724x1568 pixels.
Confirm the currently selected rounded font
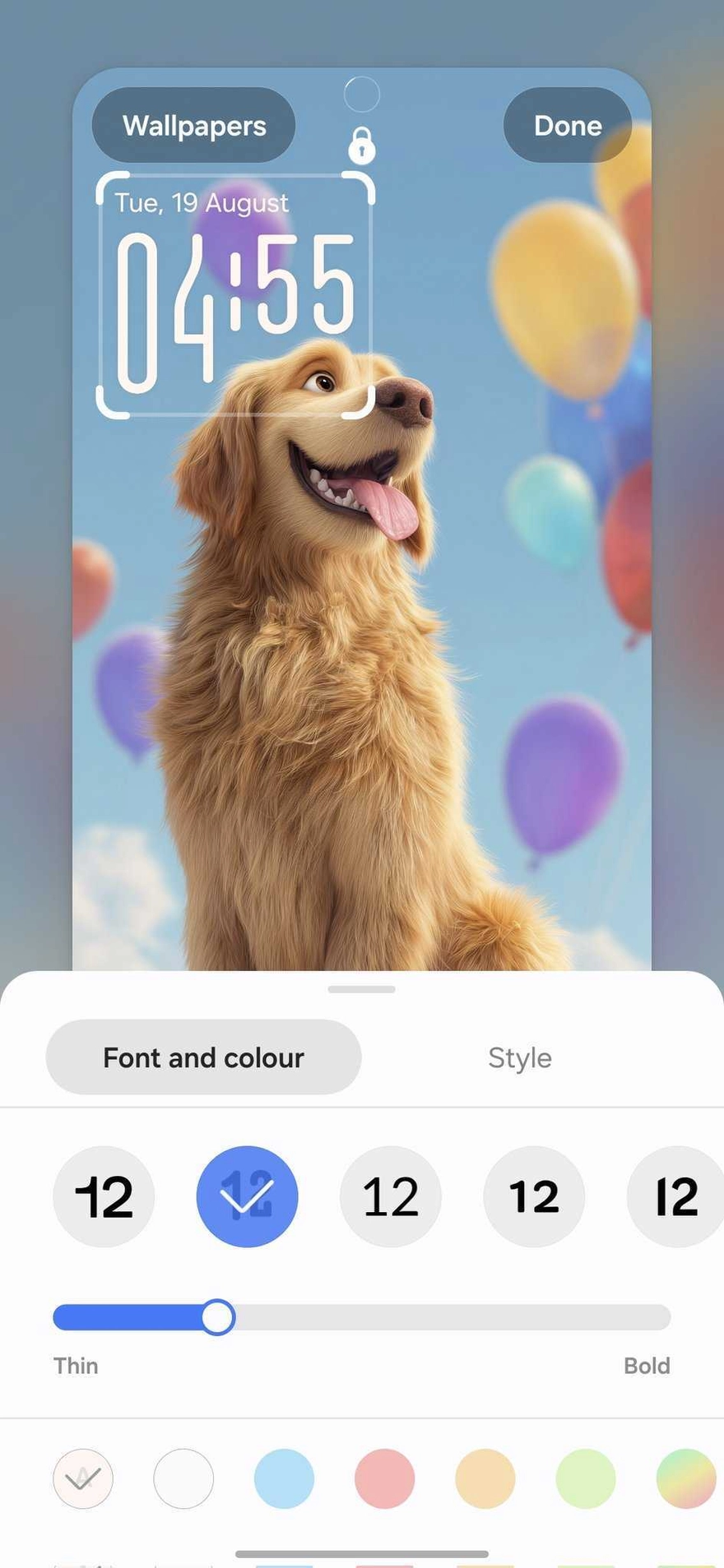pos(247,1196)
